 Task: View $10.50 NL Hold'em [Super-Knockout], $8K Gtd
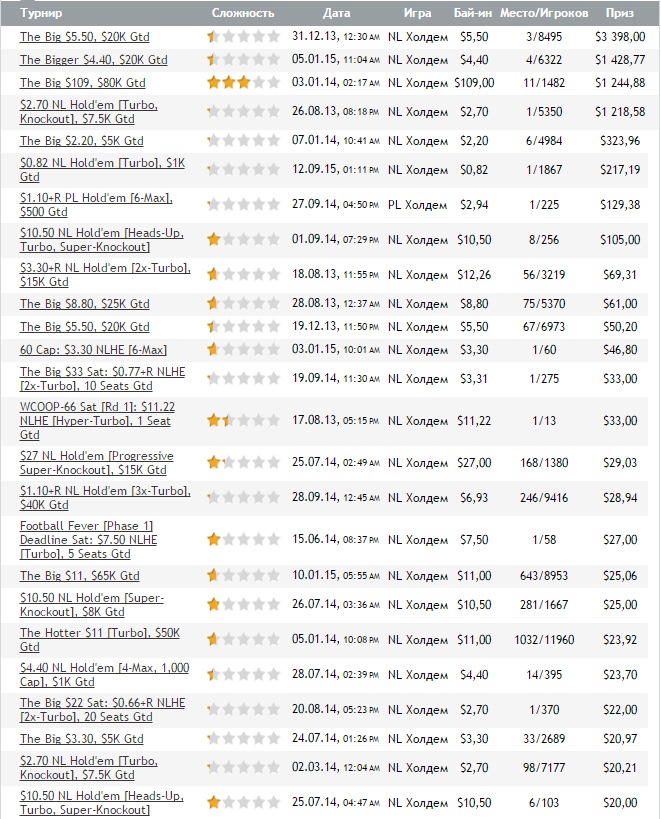tap(91, 604)
